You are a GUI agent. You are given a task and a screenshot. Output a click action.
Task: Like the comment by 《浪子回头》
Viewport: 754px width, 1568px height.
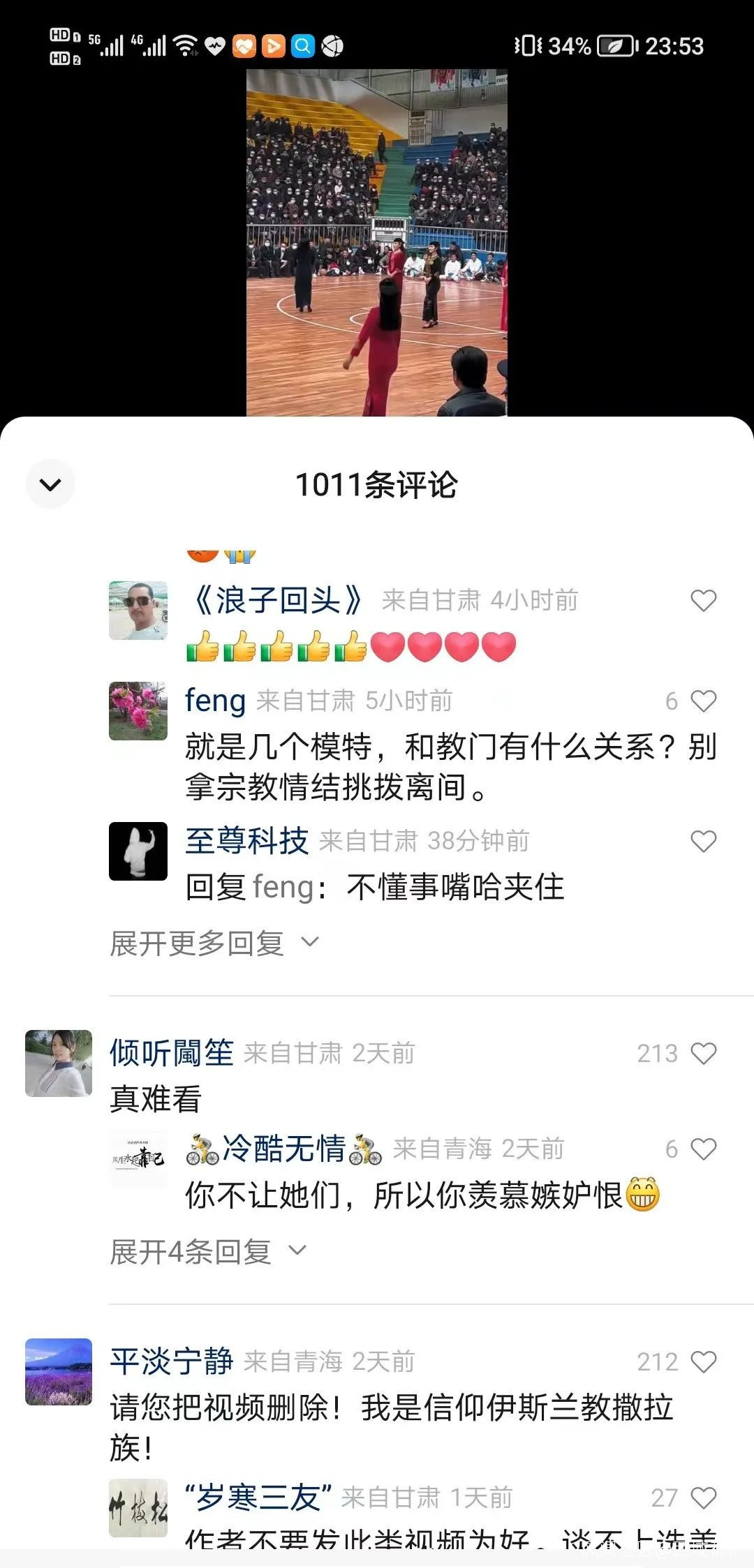click(x=703, y=601)
